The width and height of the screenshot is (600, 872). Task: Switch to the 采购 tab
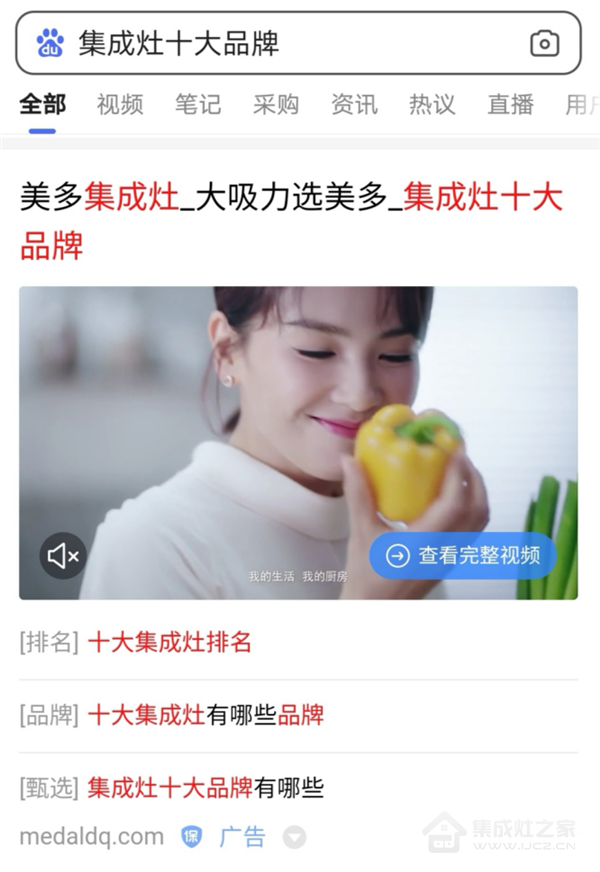coord(276,104)
